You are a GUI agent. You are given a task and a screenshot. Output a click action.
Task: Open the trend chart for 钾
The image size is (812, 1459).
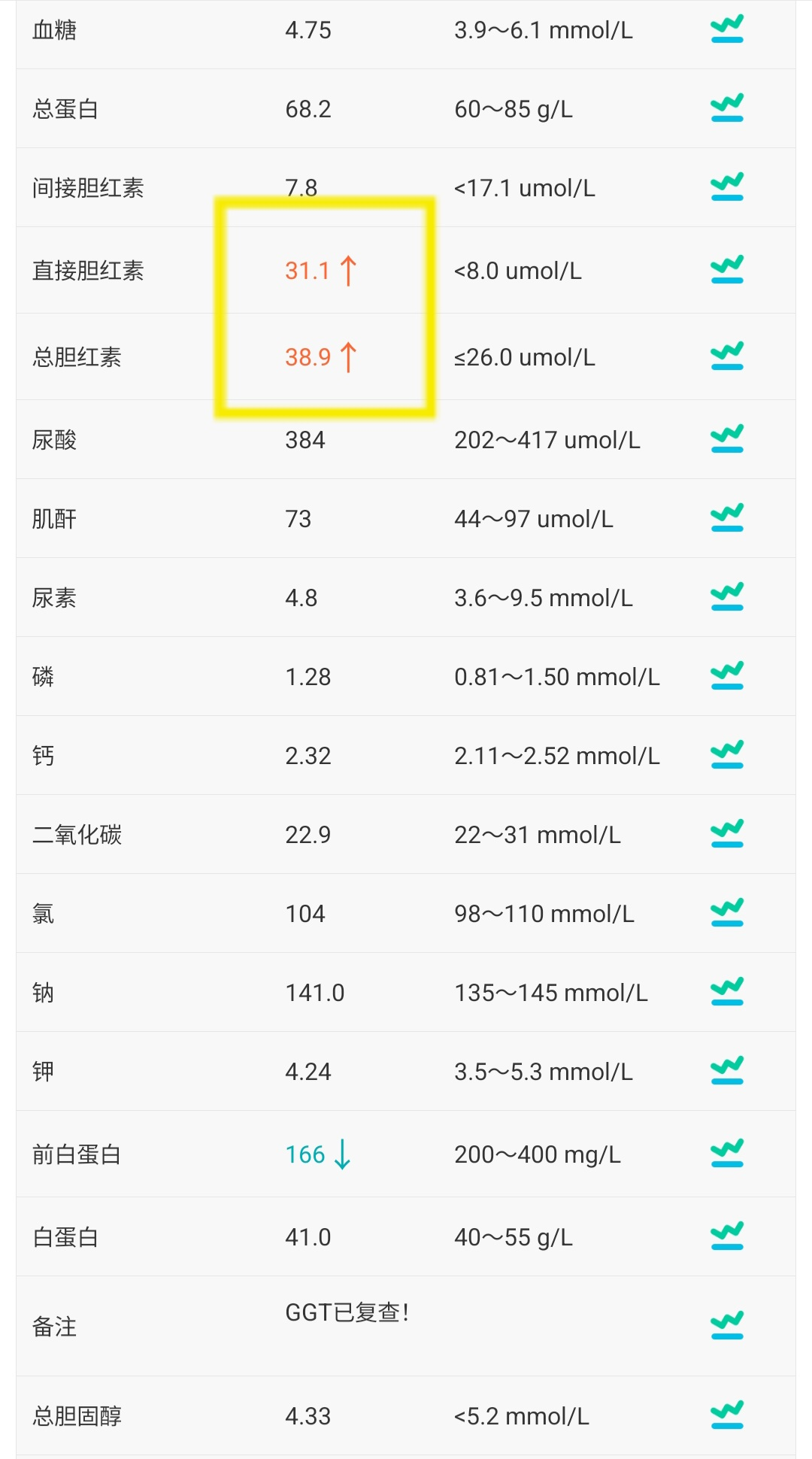coord(727,1071)
